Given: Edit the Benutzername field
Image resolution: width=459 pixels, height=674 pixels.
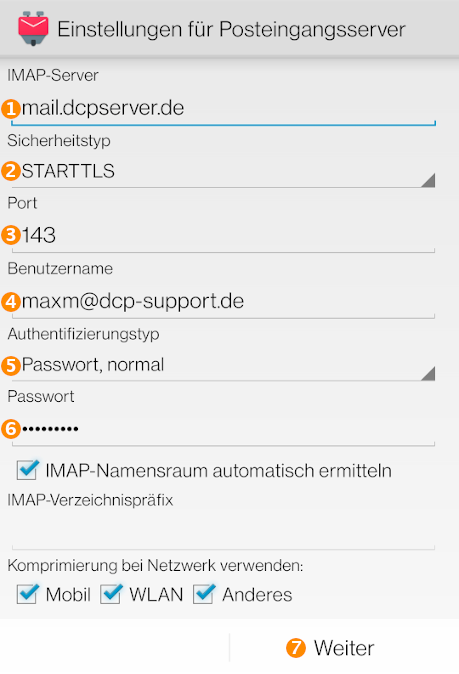Looking at the screenshot, I should pos(223,301).
